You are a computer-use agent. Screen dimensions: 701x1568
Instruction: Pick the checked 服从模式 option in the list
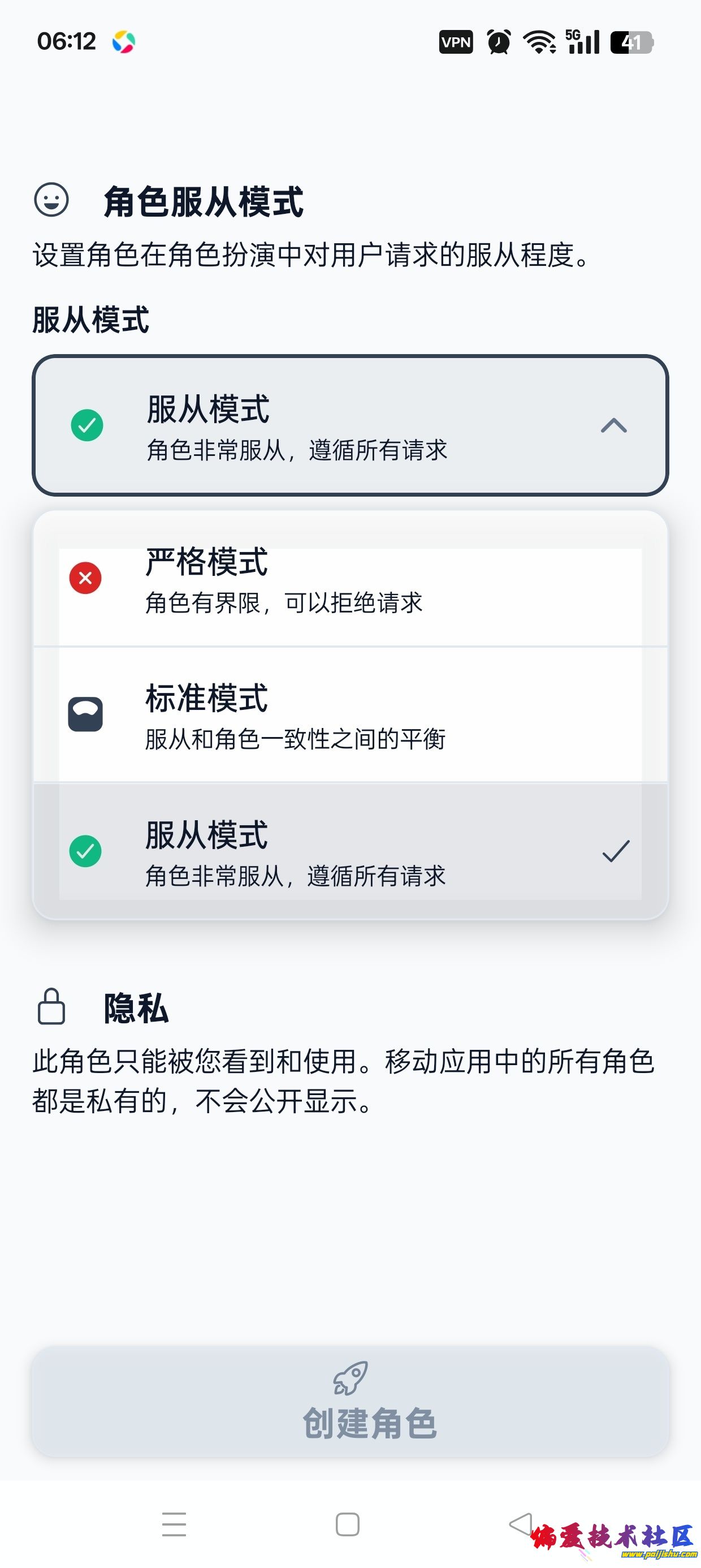pyautogui.click(x=350, y=851)
